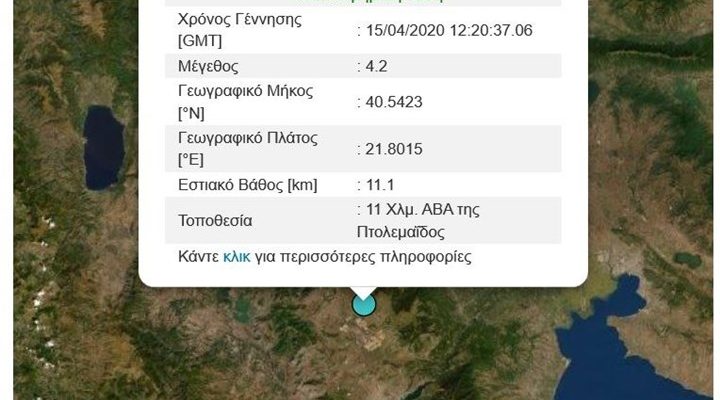Tap the earthquake epicenter marker on map

coord(363,303)
